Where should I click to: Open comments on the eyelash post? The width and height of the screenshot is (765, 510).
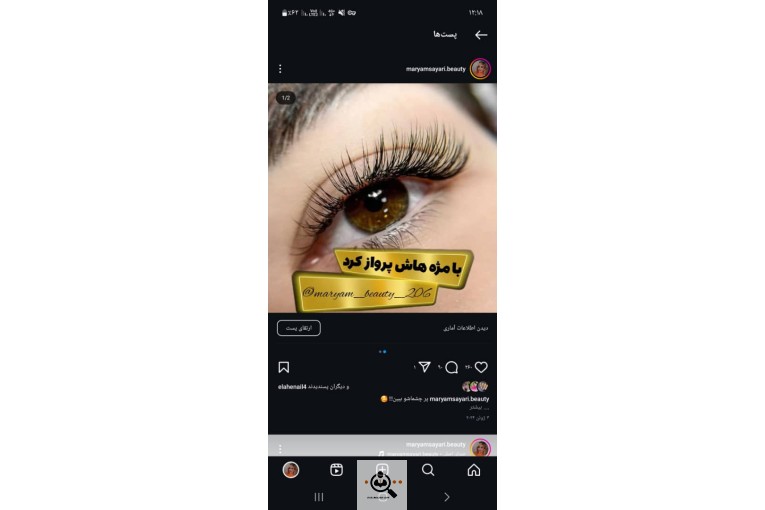[x=452, y=367]
